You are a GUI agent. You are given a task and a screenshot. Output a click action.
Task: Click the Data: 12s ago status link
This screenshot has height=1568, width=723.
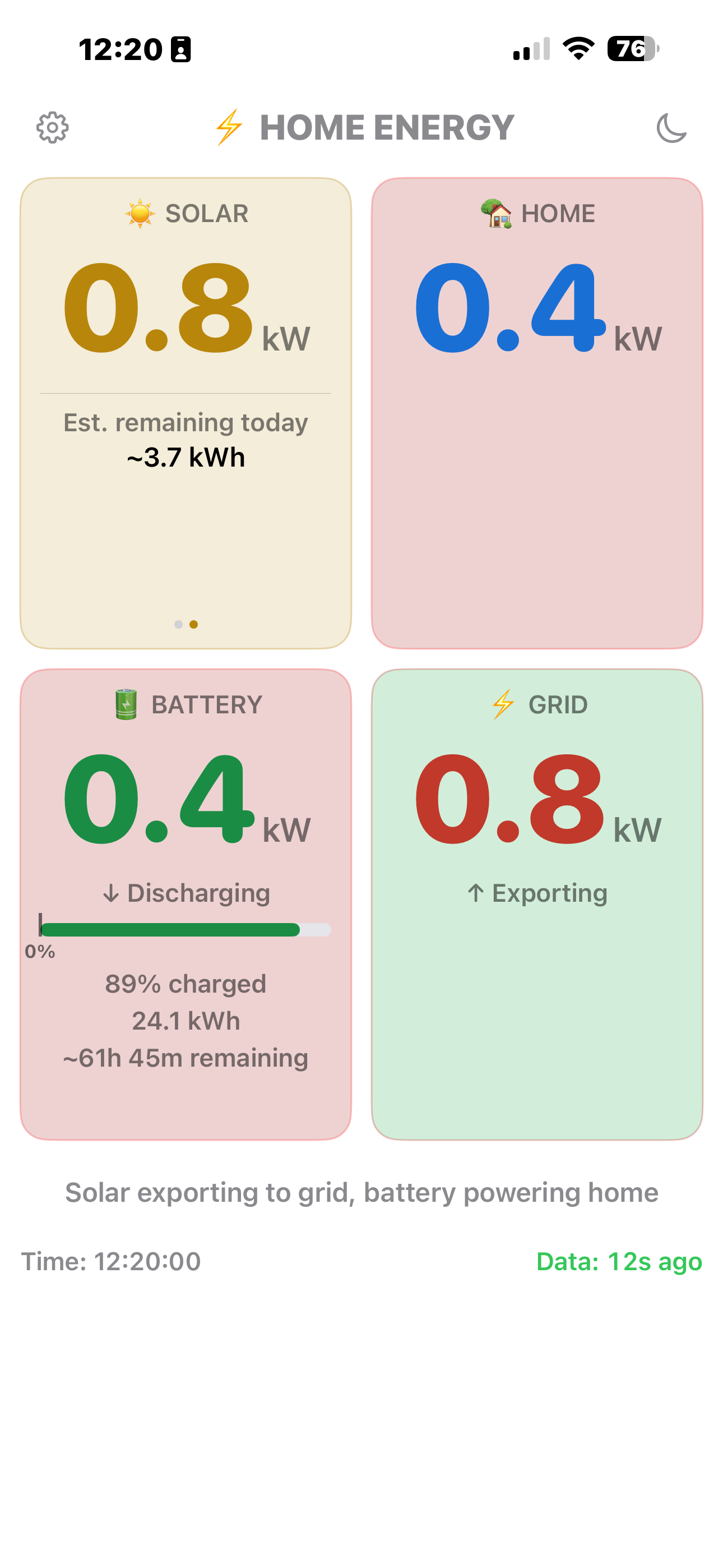(619, 1262)
